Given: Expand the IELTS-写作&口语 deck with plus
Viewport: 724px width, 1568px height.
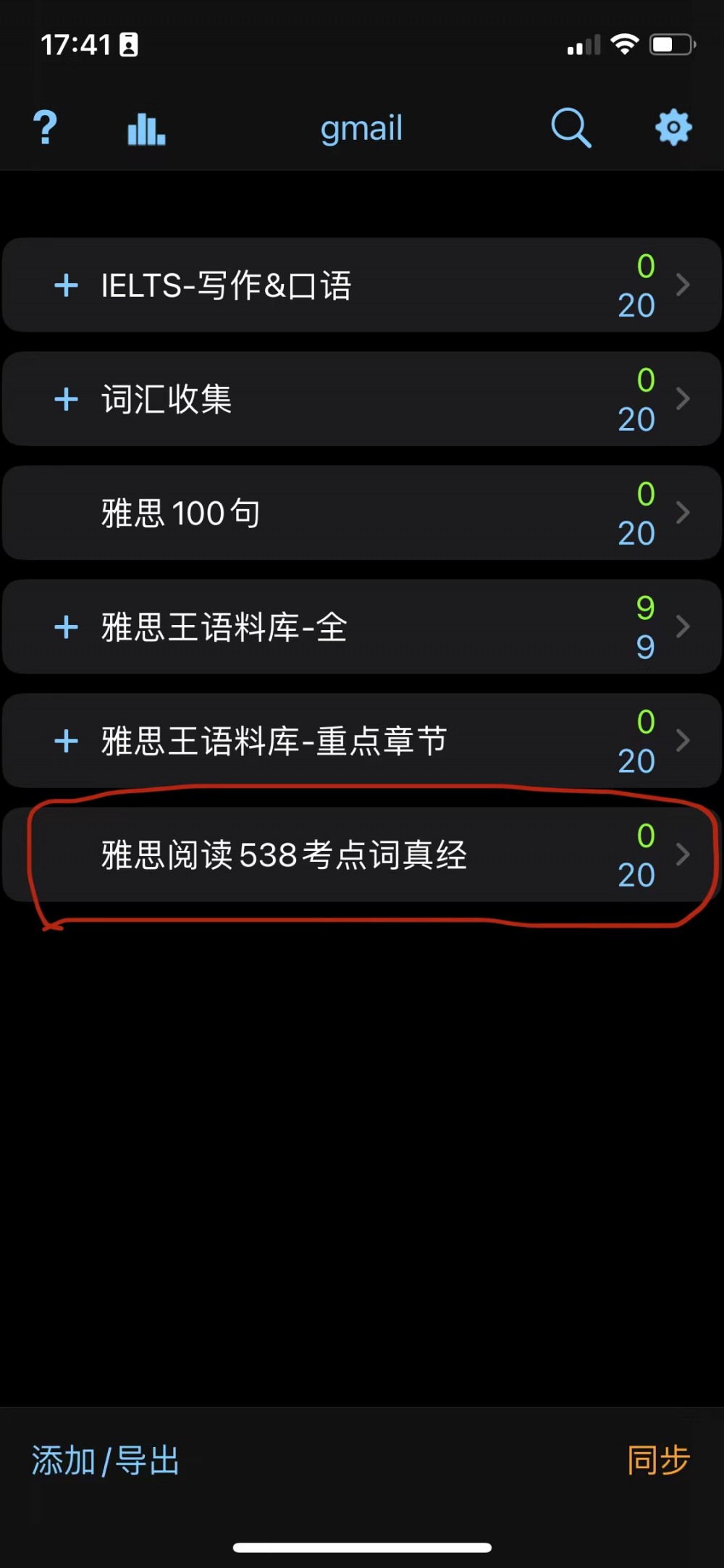Looking at the screenshot, I should [66, 285].
